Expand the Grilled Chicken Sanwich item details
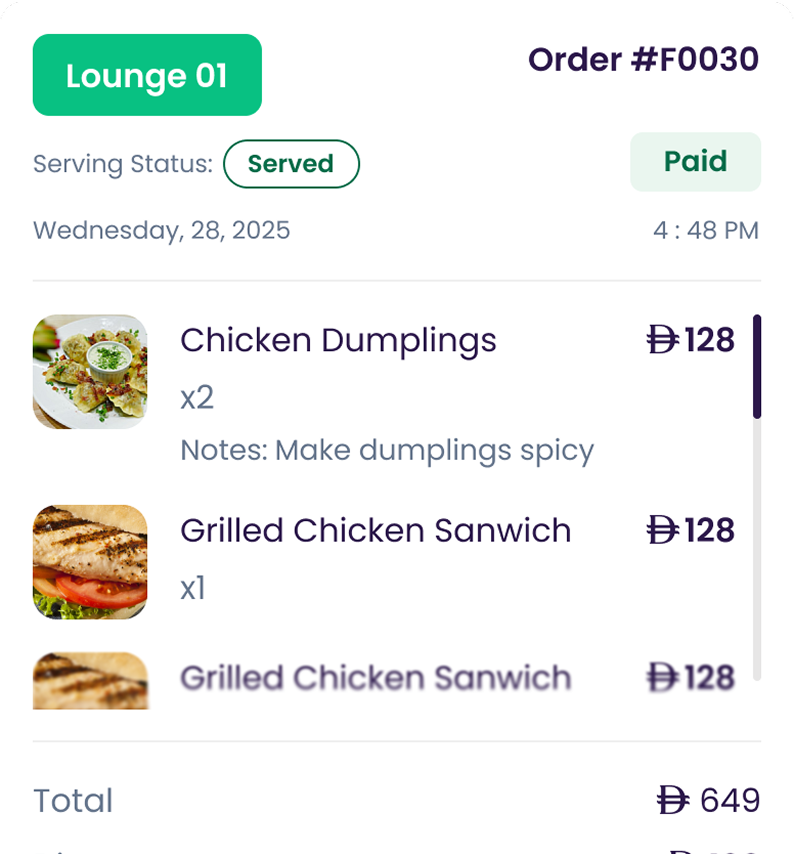Image resolution: width=794 pixels, height=854 pixels. coord(374,530)
